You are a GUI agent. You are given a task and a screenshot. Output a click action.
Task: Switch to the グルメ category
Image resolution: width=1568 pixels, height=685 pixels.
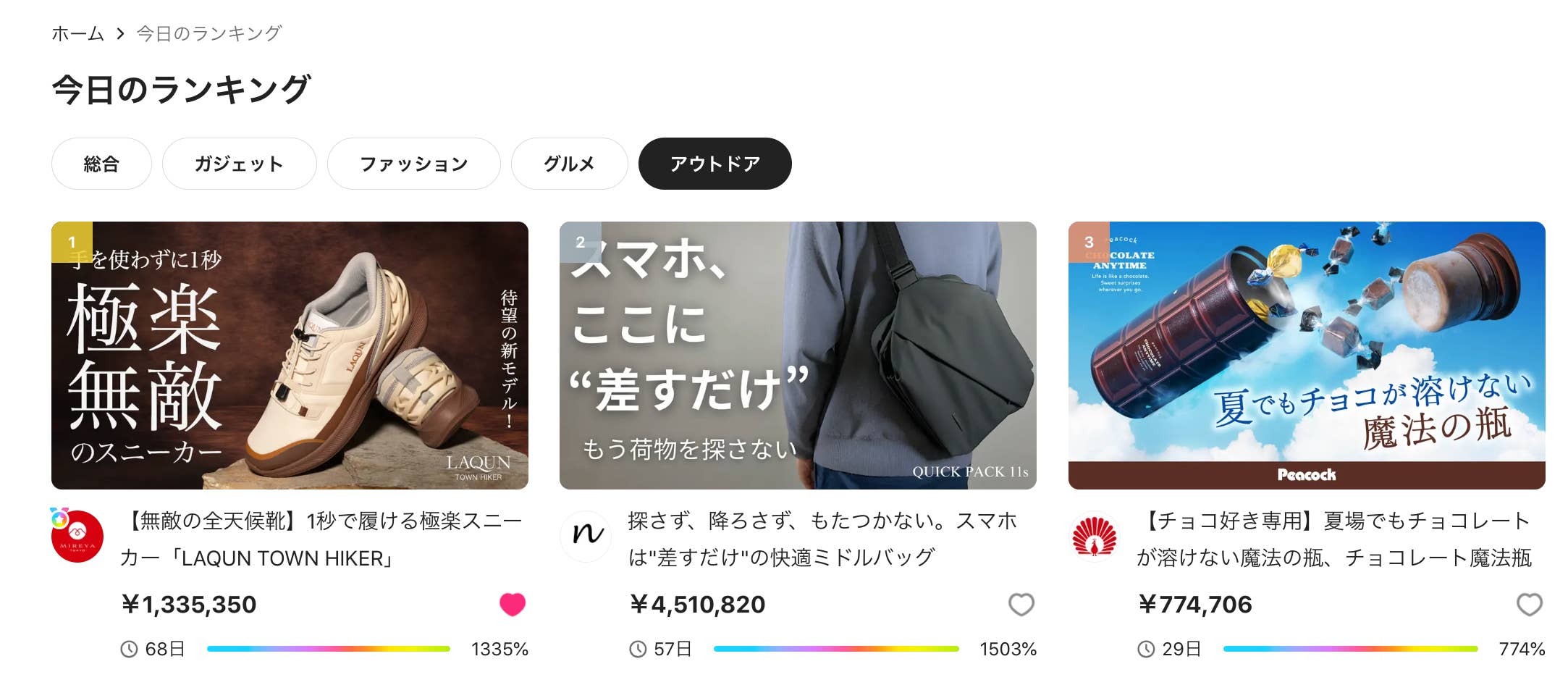coord(569,164)
